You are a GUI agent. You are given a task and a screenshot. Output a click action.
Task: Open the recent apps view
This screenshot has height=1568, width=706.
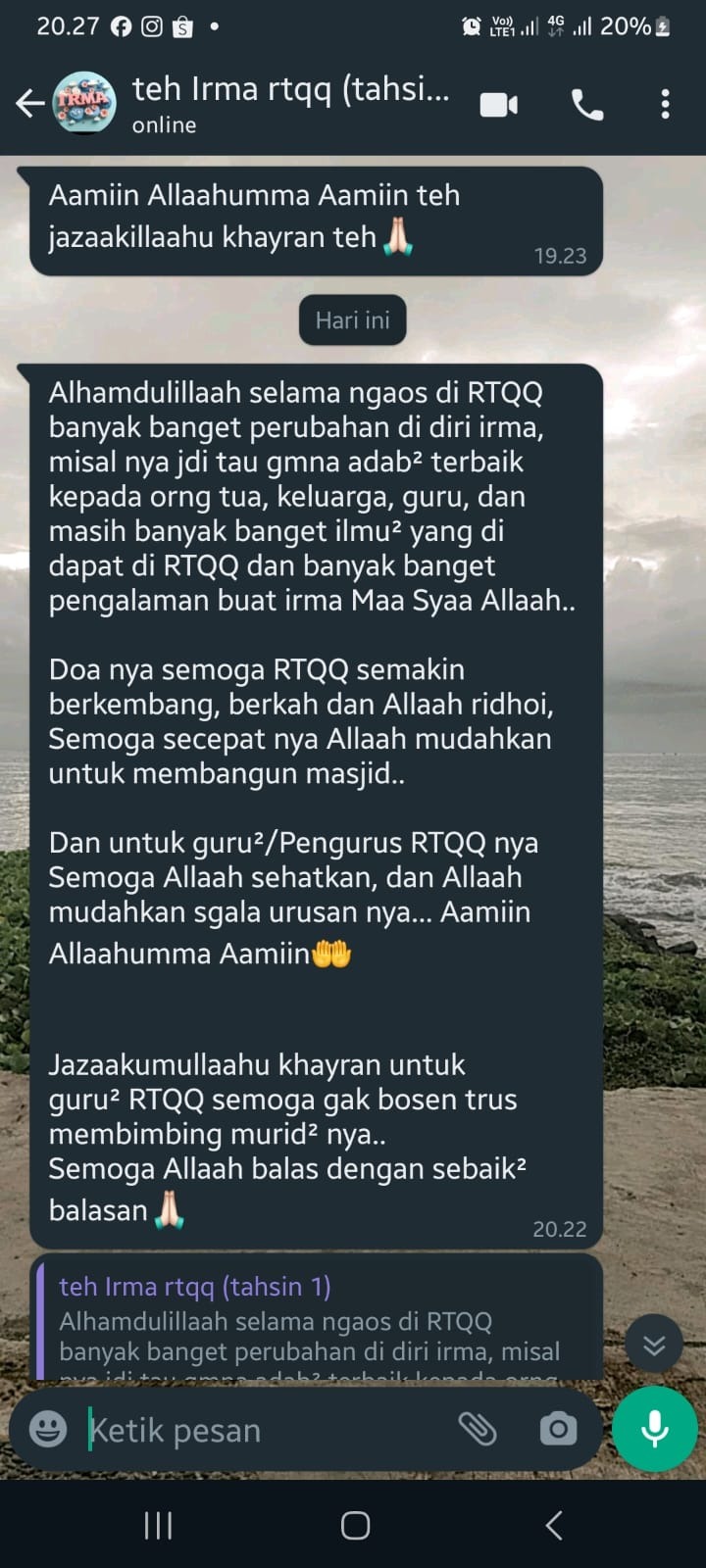158,1525
